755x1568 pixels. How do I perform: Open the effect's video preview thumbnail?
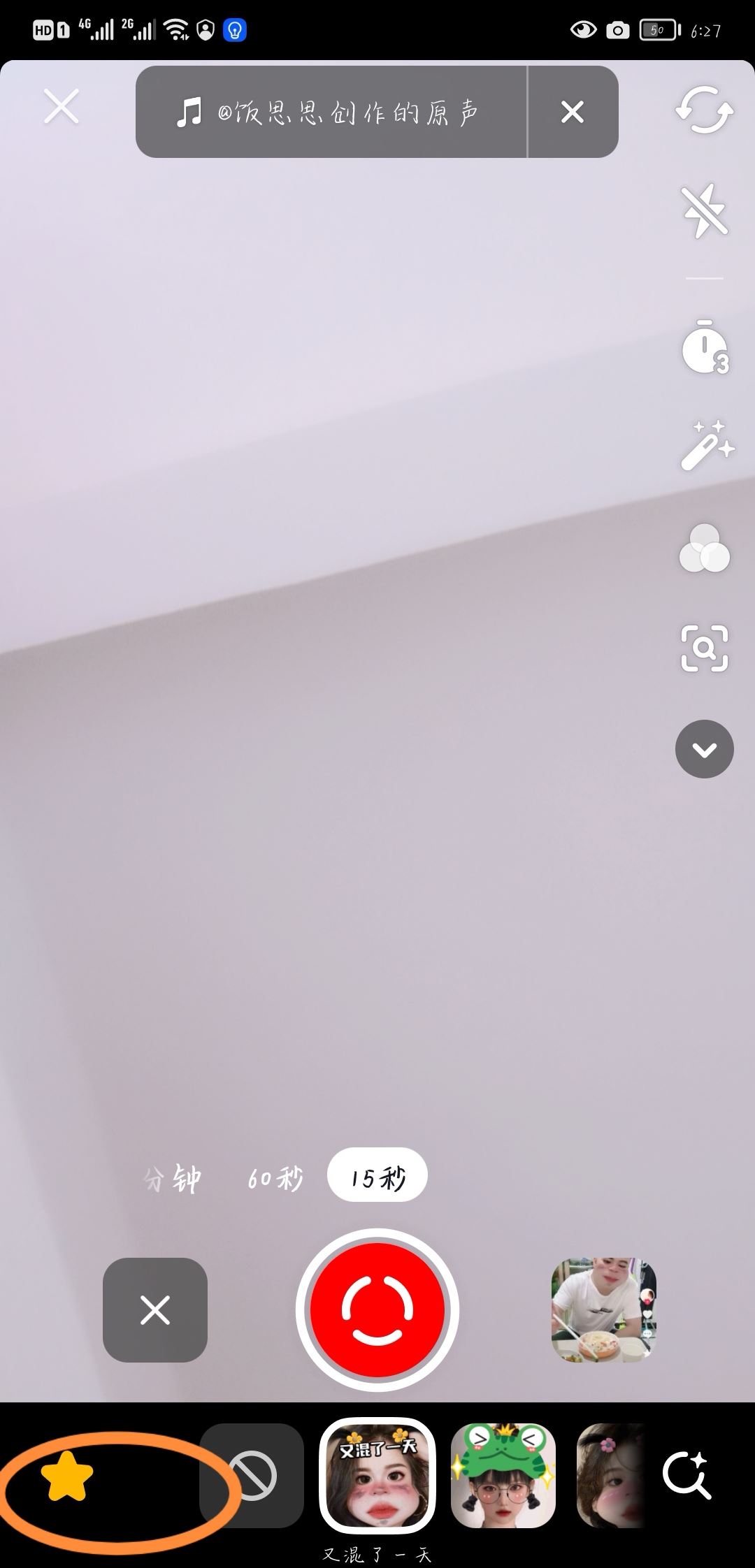tap(603, 1310)
